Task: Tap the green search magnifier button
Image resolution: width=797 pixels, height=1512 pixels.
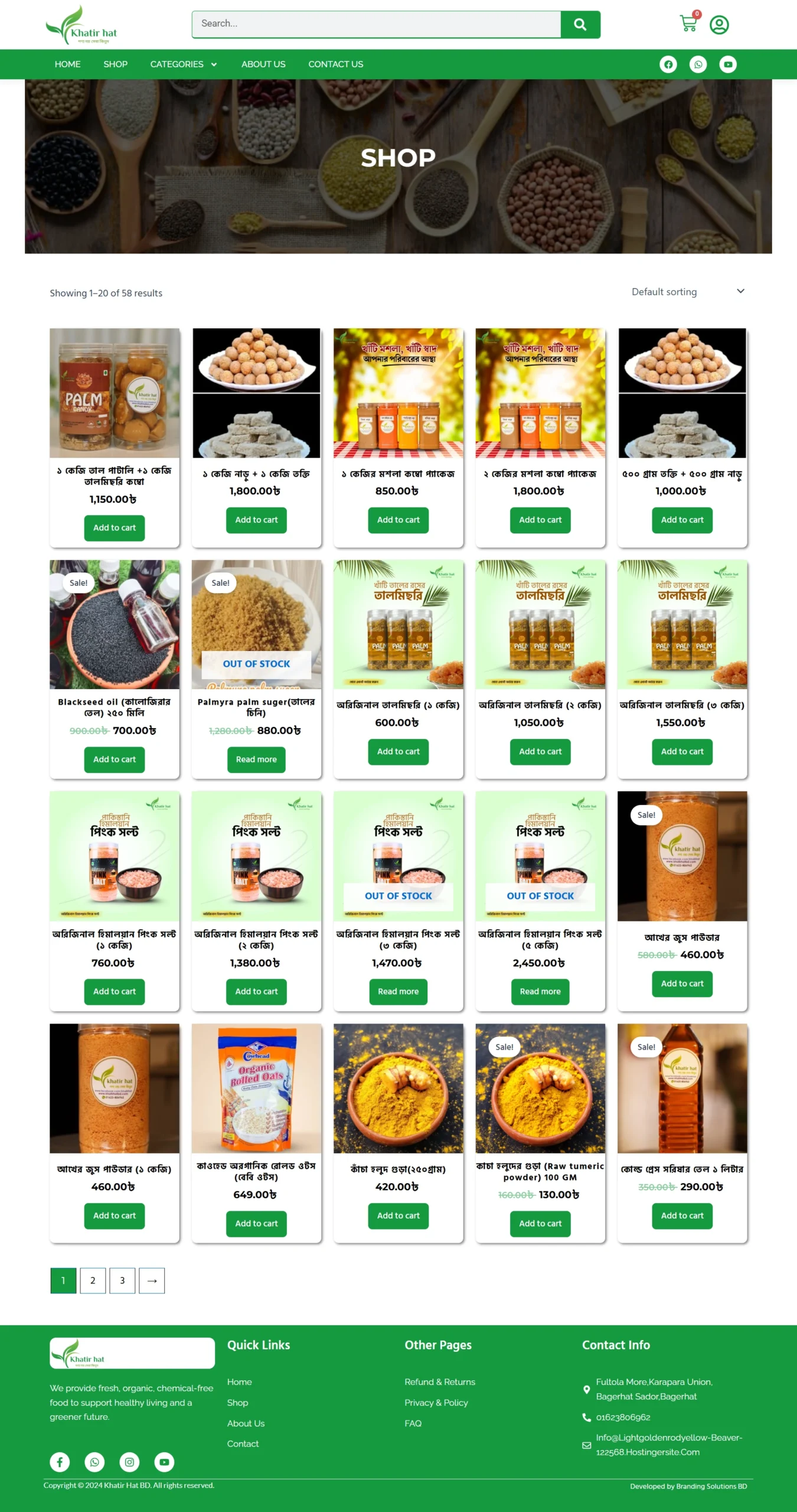Action: (580, 24)
